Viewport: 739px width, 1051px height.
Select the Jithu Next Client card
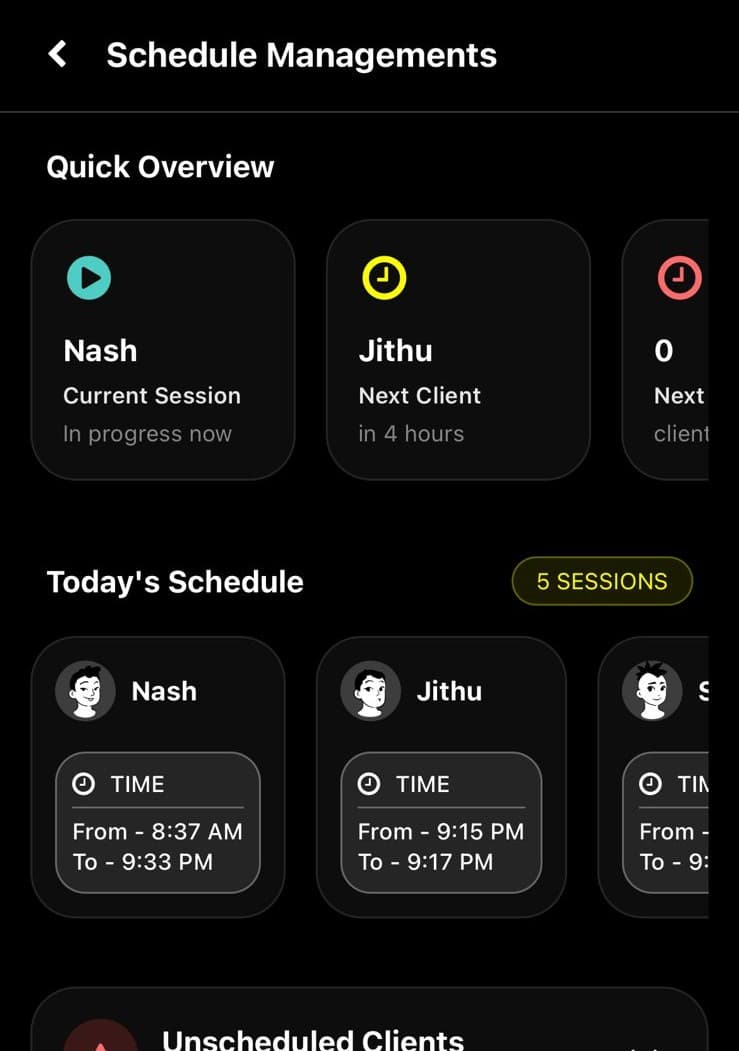(458, 348)
